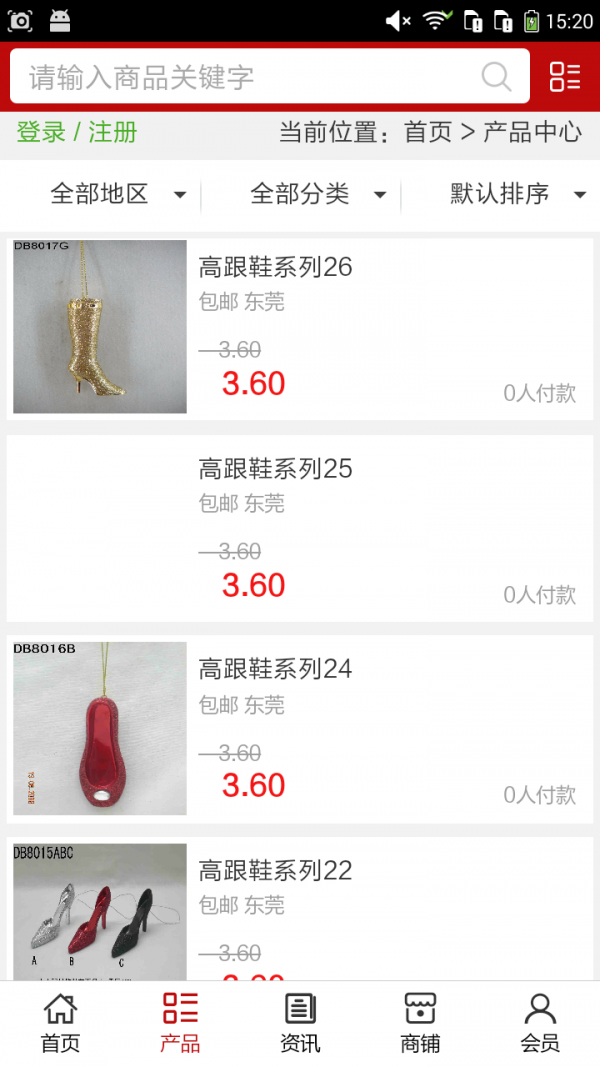Select the 产品 tab
This screenshot has width=600, height=1067.
point(180,1023)
